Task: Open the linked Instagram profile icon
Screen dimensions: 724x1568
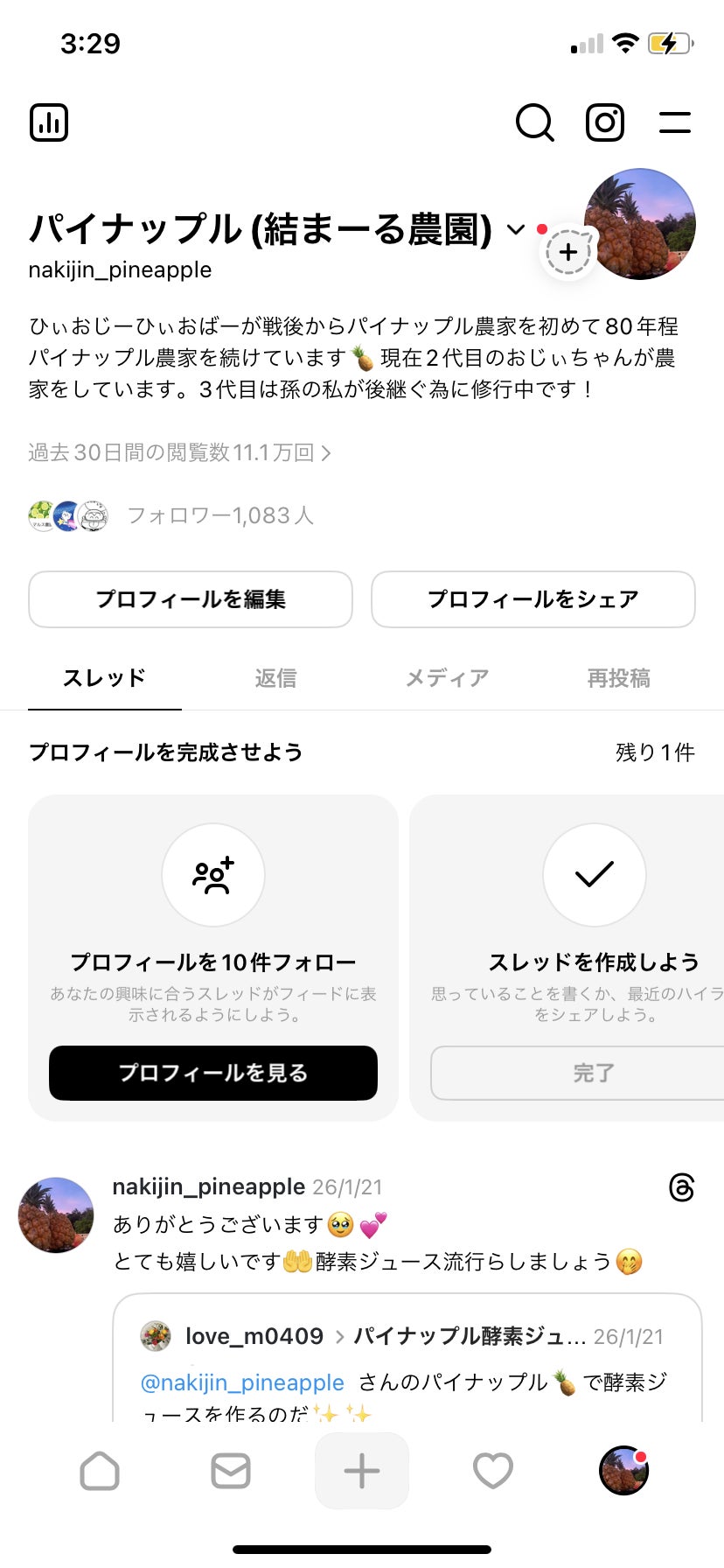Action: point(604,122)
